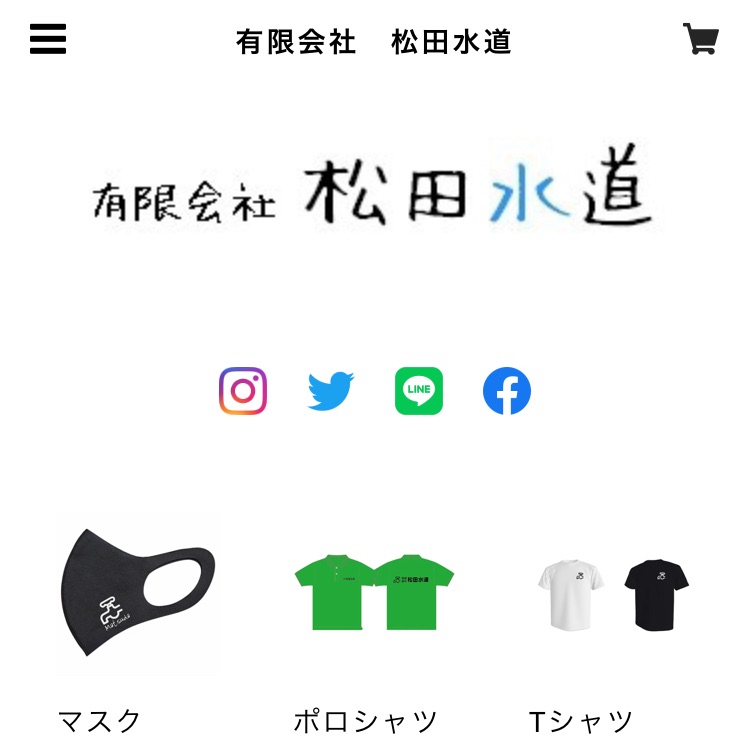This screenshot has height=742, width=750.
Task: Go to the shop's Instagram page
Action: (243, 391)
